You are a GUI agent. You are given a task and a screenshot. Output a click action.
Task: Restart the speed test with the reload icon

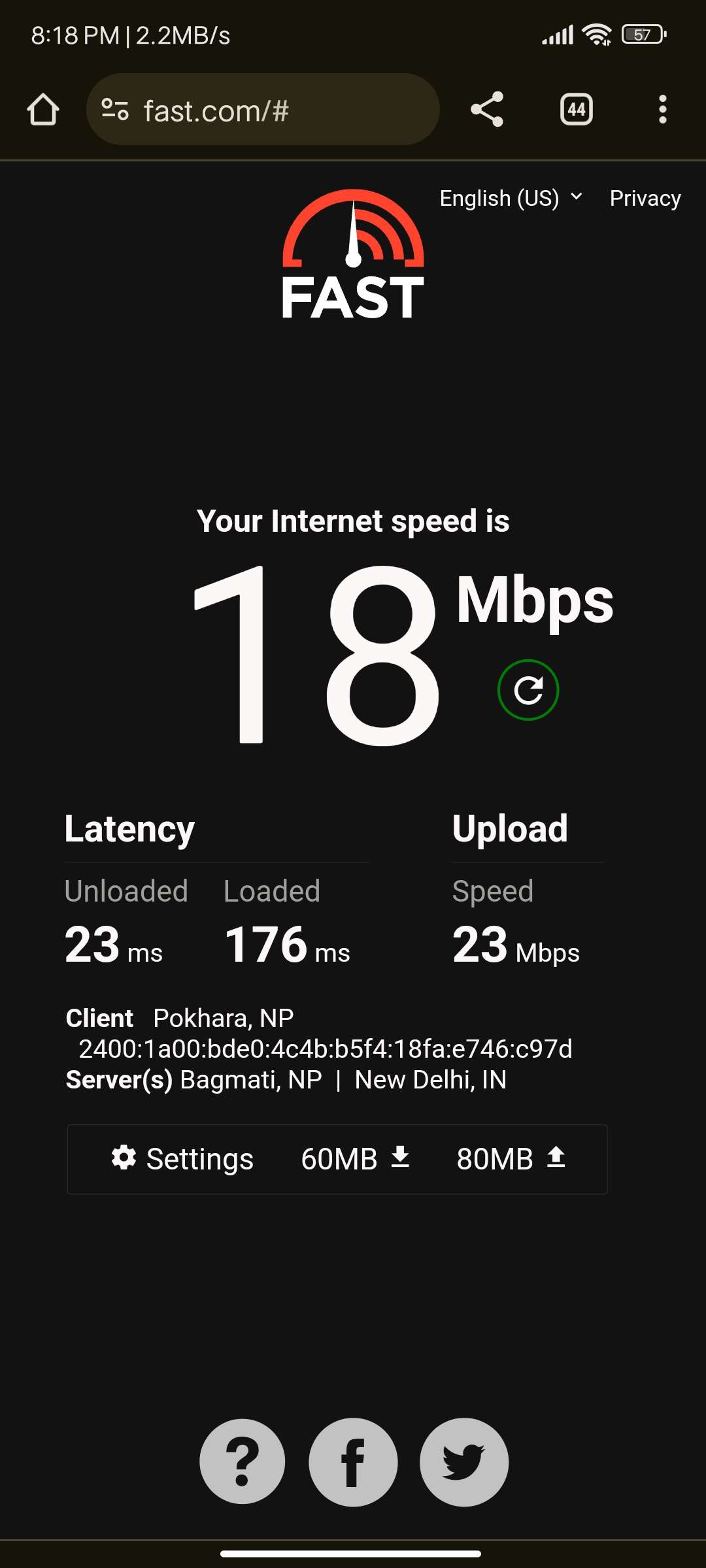pos(528,689)
